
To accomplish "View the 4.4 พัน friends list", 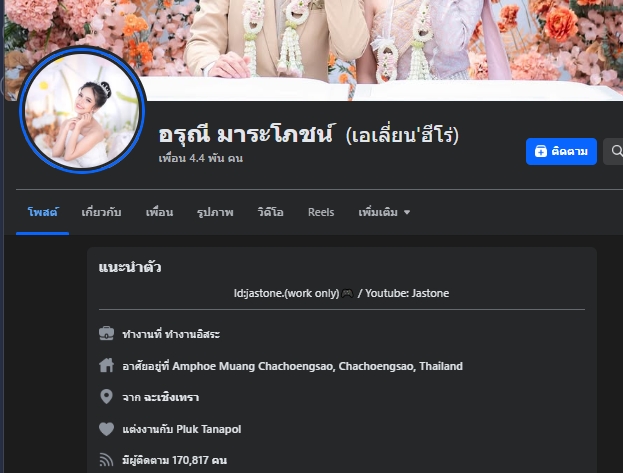I will coord(201,158).
